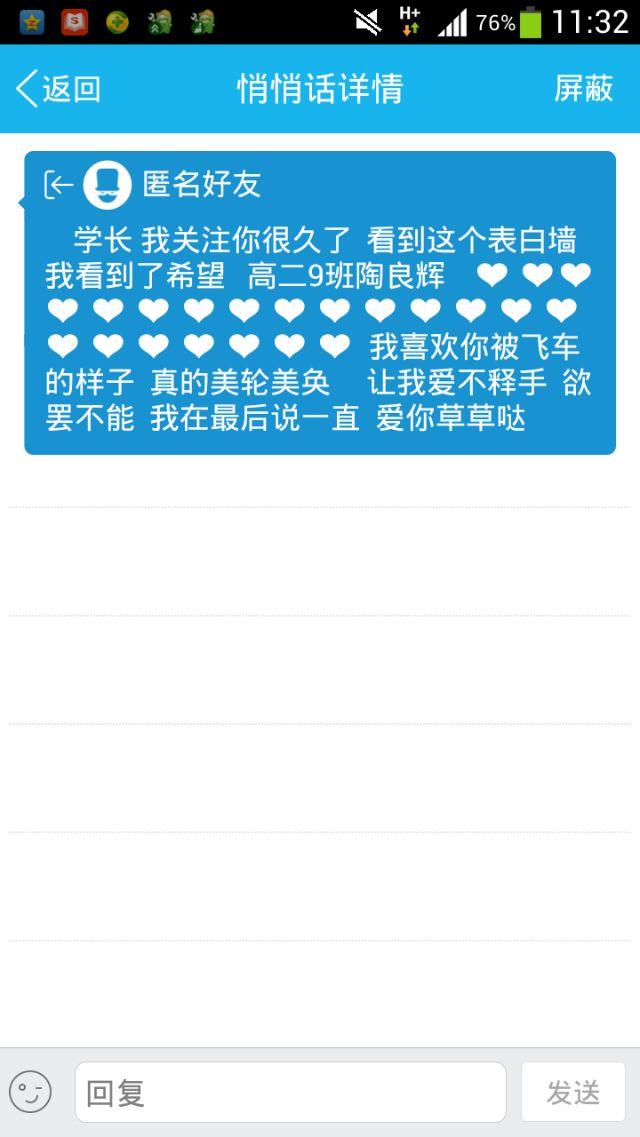This screenshot has height=1137, width=640.
Task: Open the emoji picker smiley icon
Action: [30, 1092]
